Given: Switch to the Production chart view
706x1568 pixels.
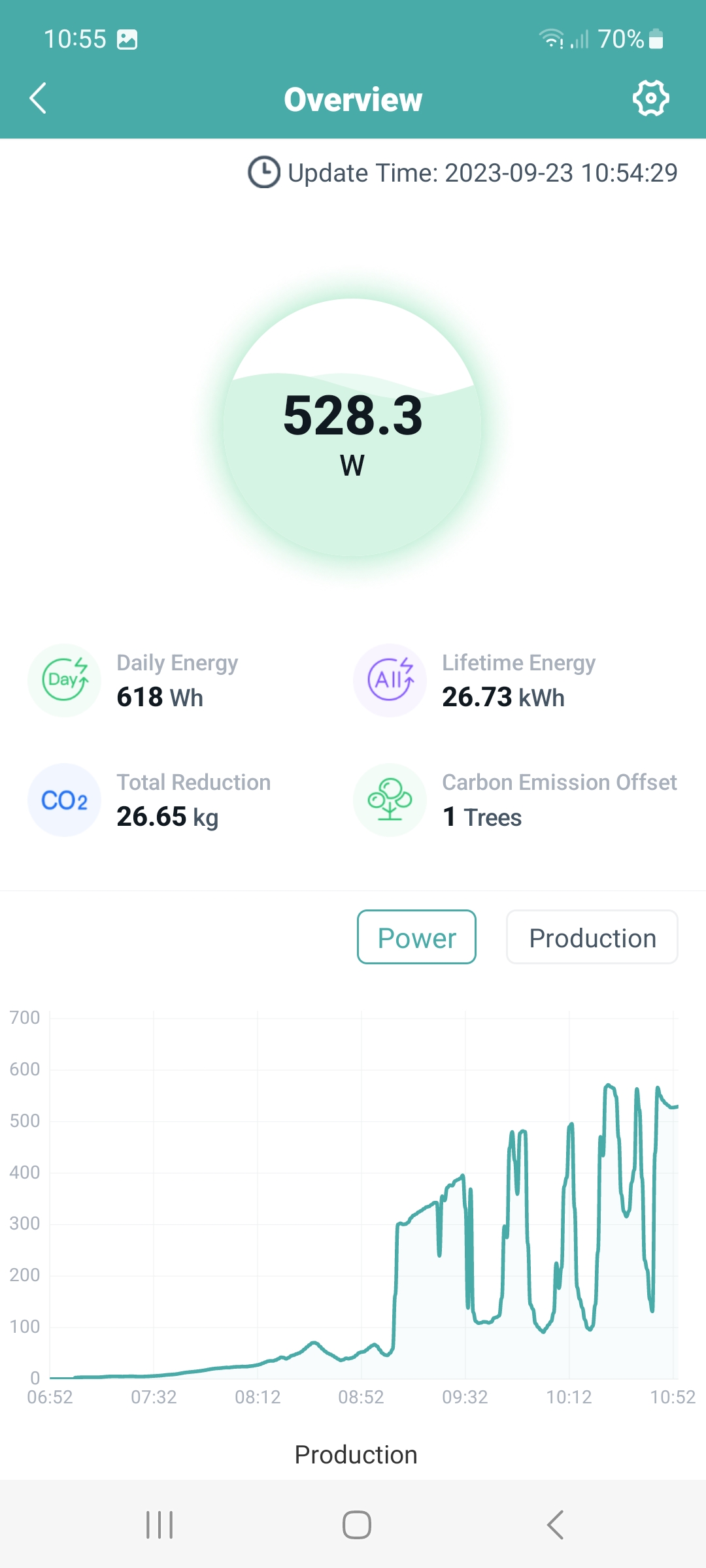Looking at the screenshot, I should 592,937.
